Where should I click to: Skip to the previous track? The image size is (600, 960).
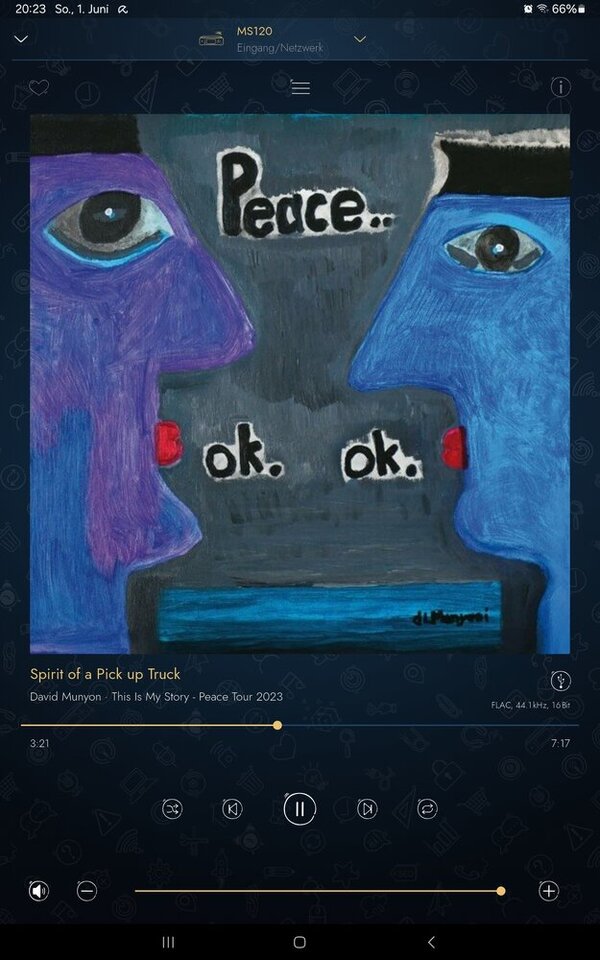click(232, 809)
